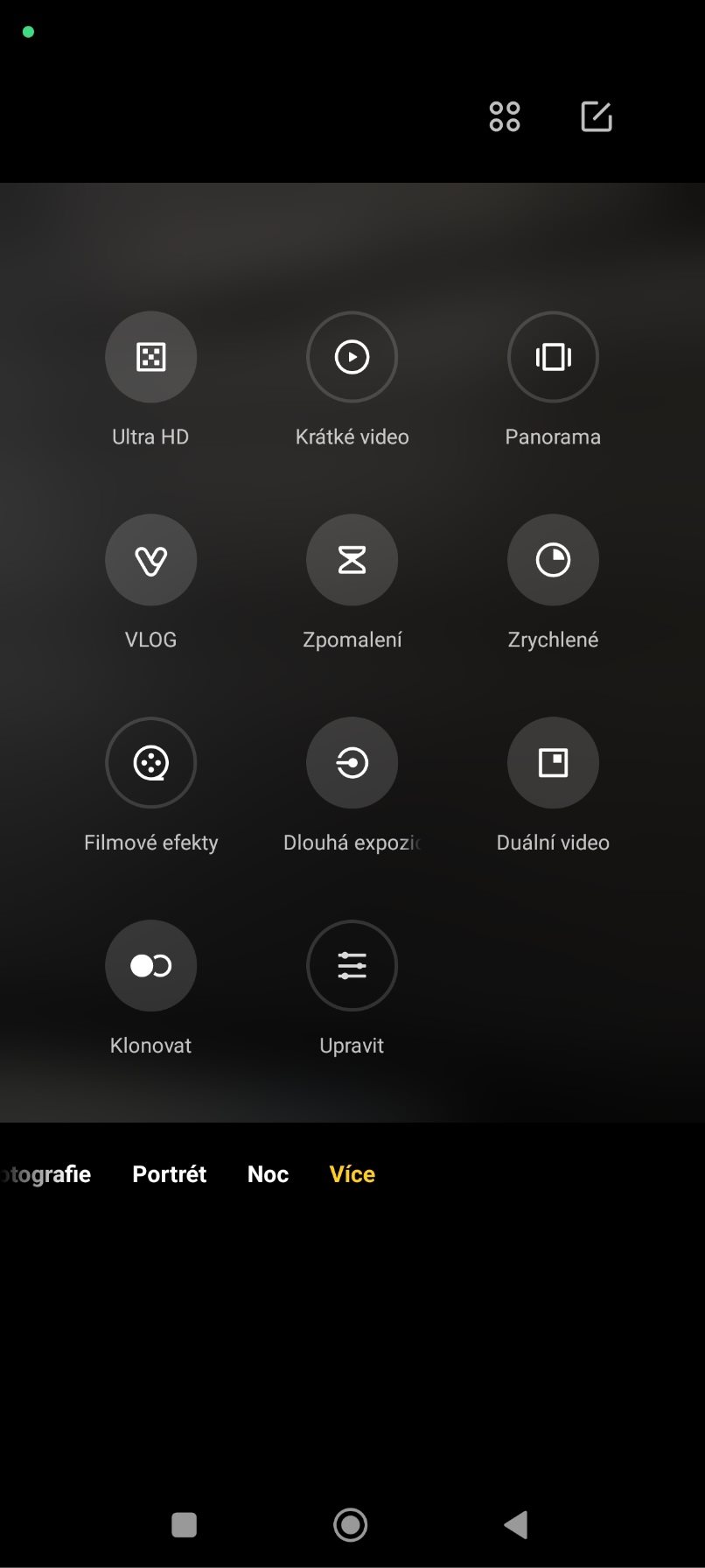Image resolution: width=705 pixels, height=1568 pixels.
Task: Switch to the Noc tab
Action: pyautogui.click(x=268, y=1174)
